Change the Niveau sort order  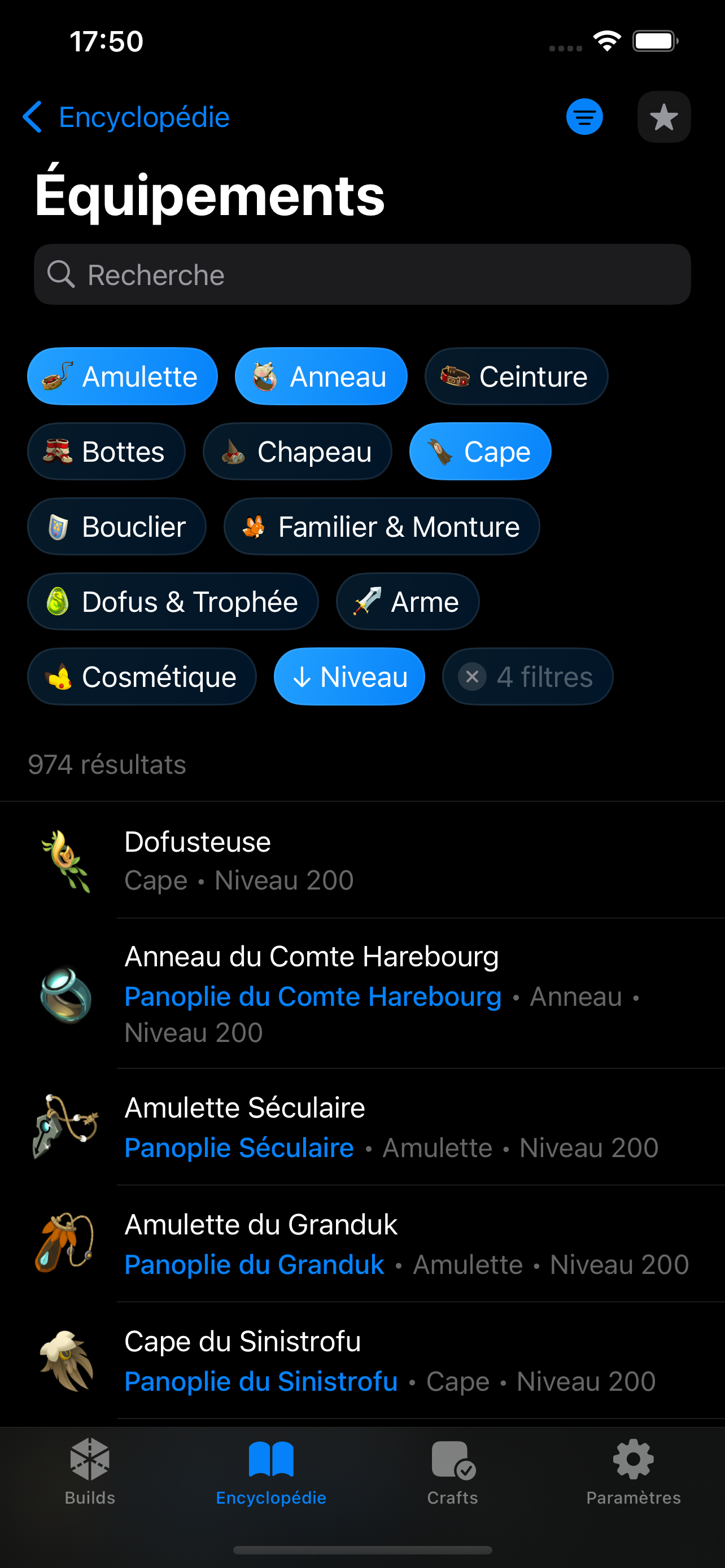pos(350,676)
